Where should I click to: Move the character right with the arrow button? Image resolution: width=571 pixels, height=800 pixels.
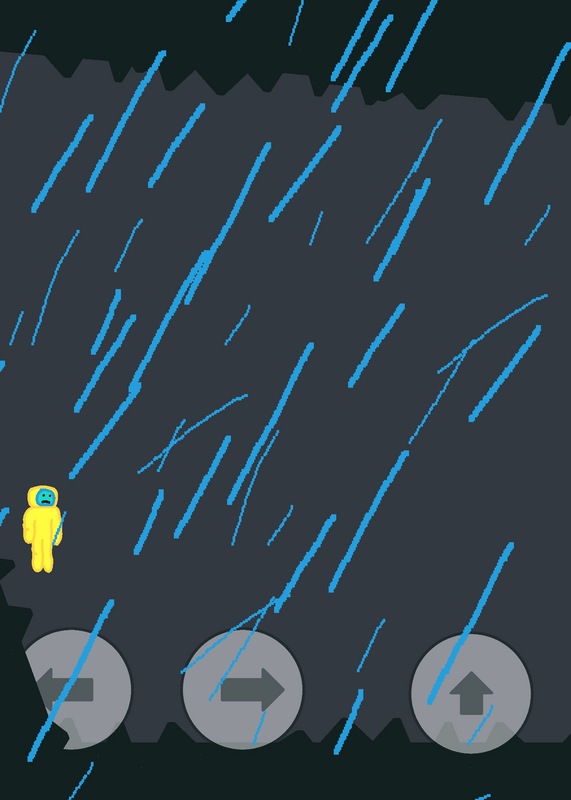(243, 689)
